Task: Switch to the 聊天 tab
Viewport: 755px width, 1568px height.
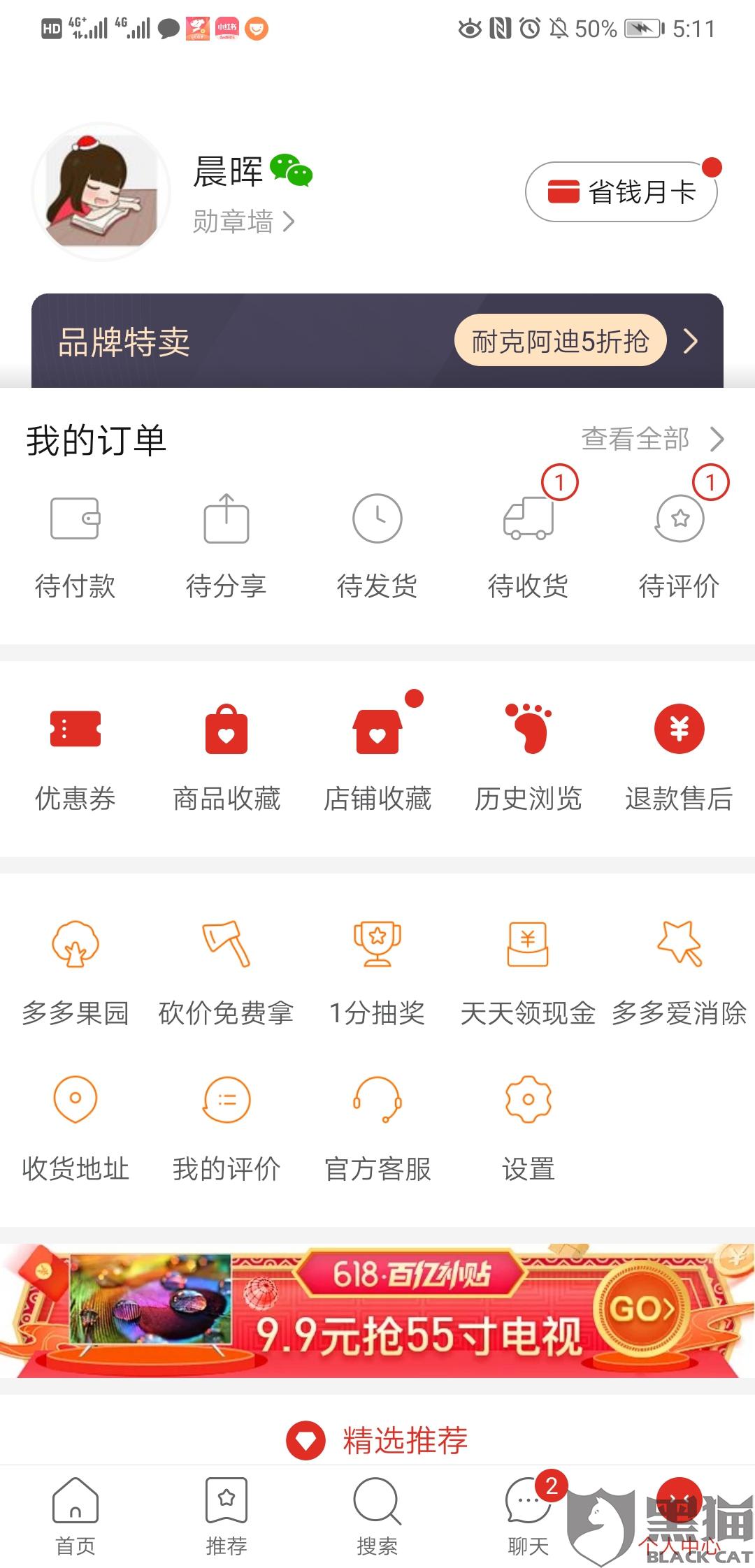Action: (x=528, y=1515)
